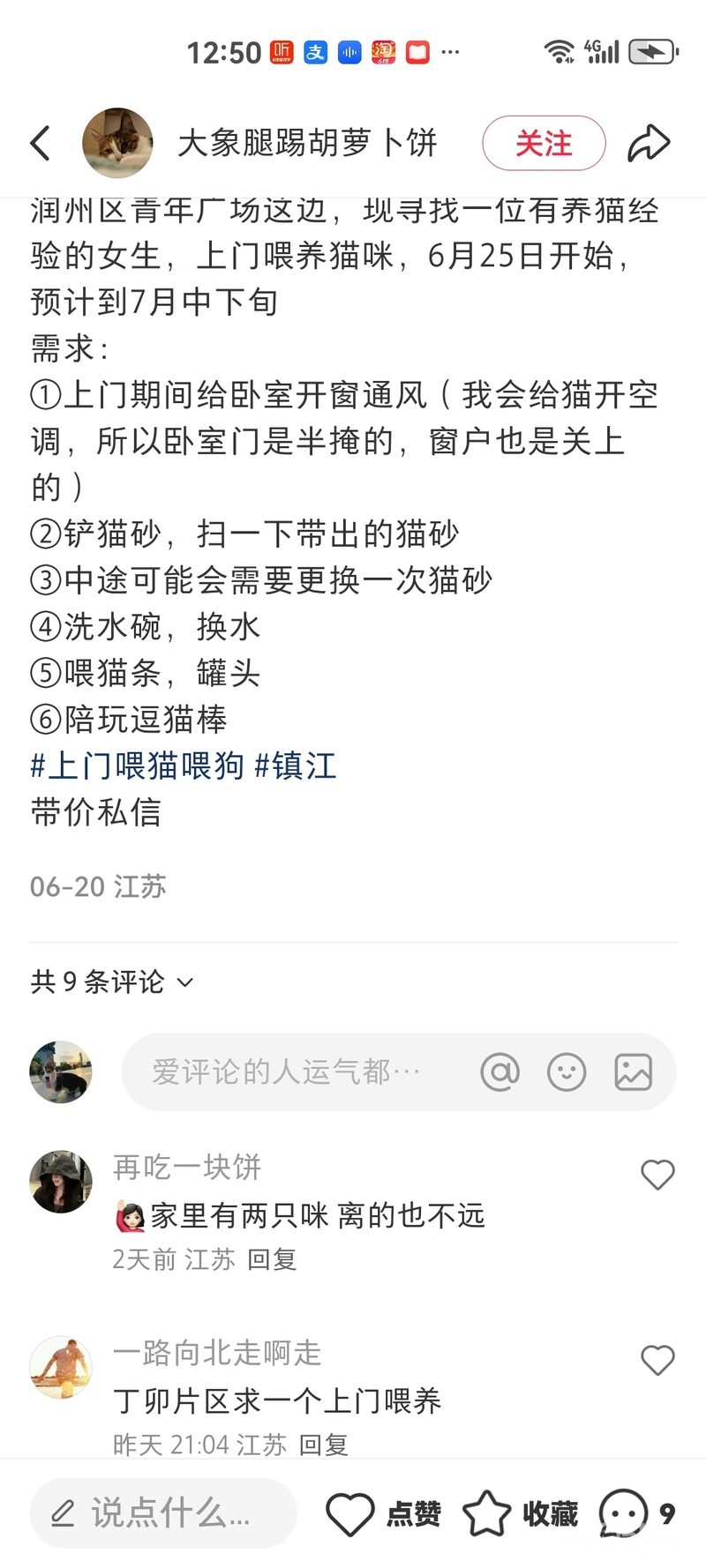Go back using the top-left arrow
This screenshot has height=1568, width=706.
(41, 143)
